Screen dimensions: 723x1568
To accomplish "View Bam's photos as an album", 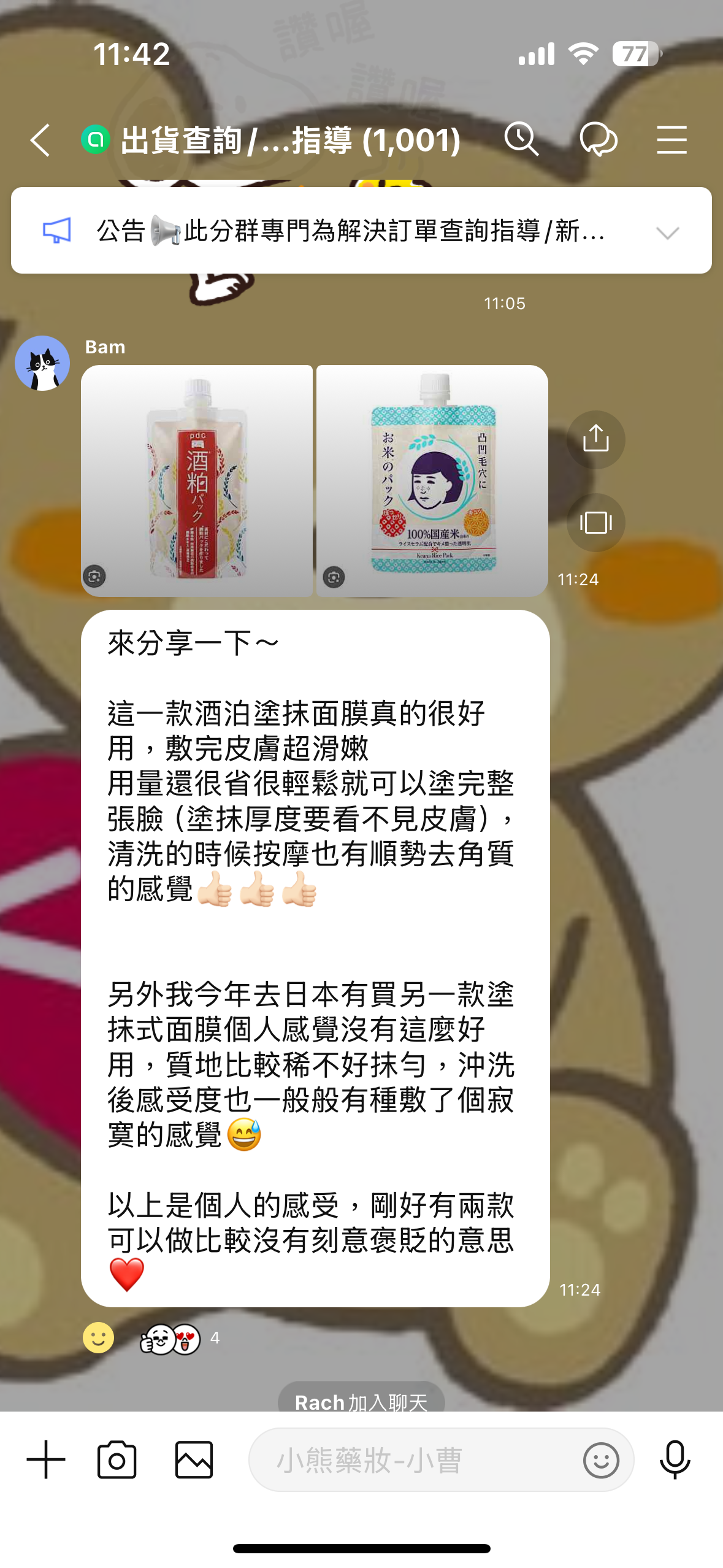I will [x=595, y=523].
